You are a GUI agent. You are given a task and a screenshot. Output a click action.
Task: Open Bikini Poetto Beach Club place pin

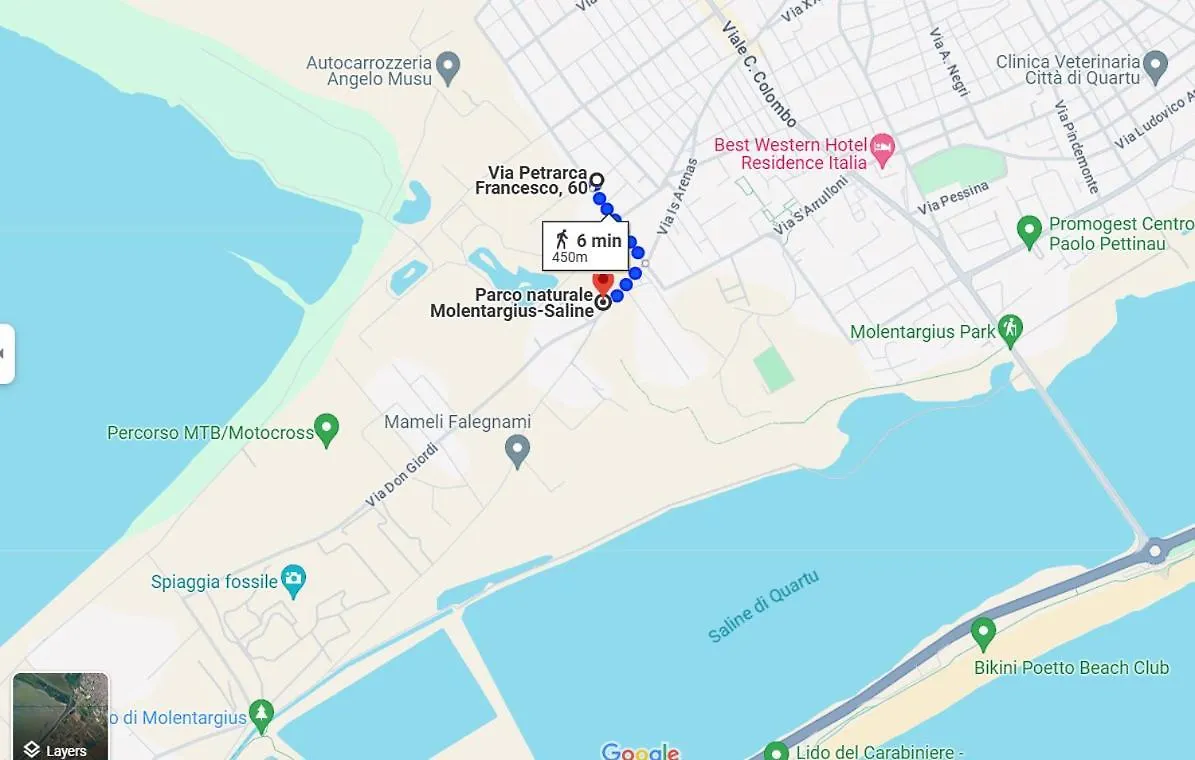coord(983,632)
